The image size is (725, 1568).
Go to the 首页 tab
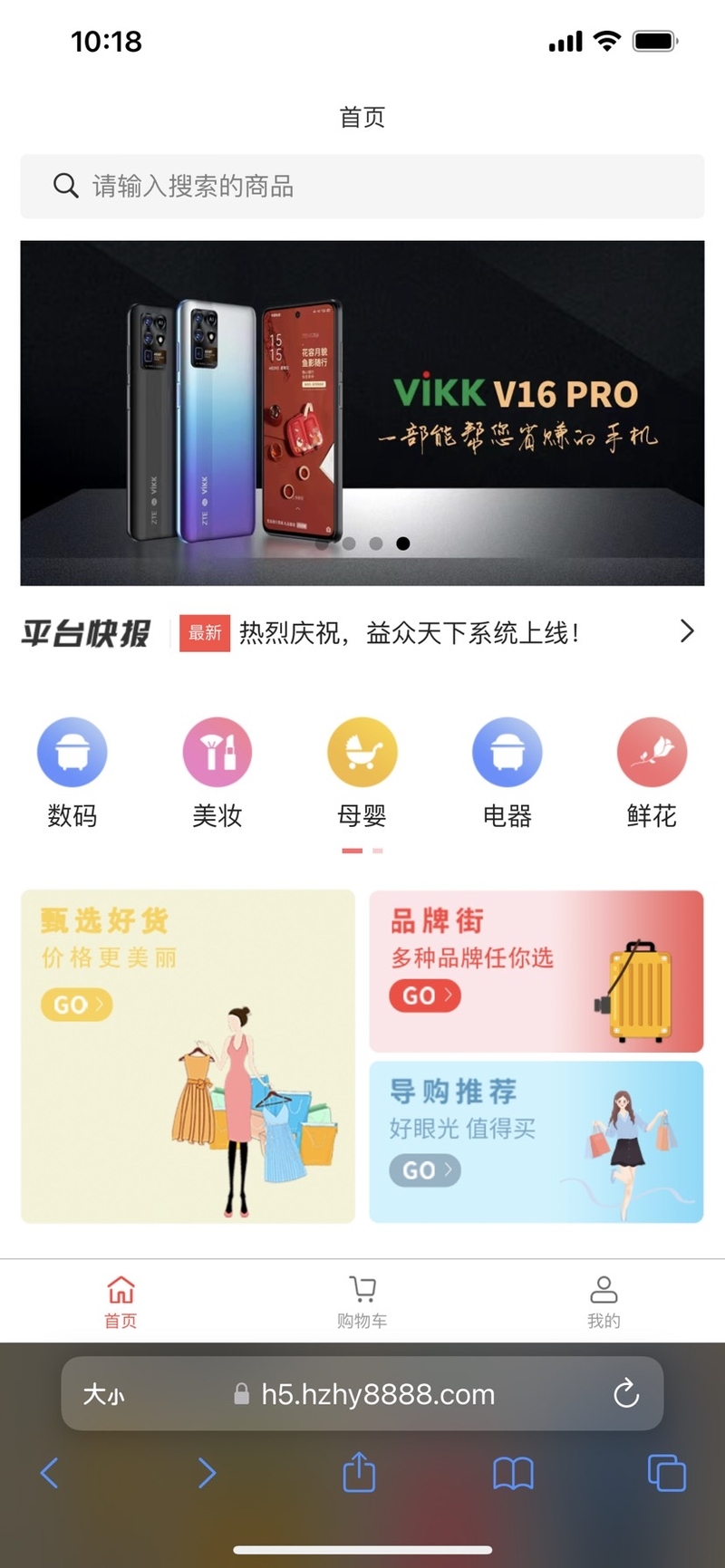click(x=121, y=1302)
